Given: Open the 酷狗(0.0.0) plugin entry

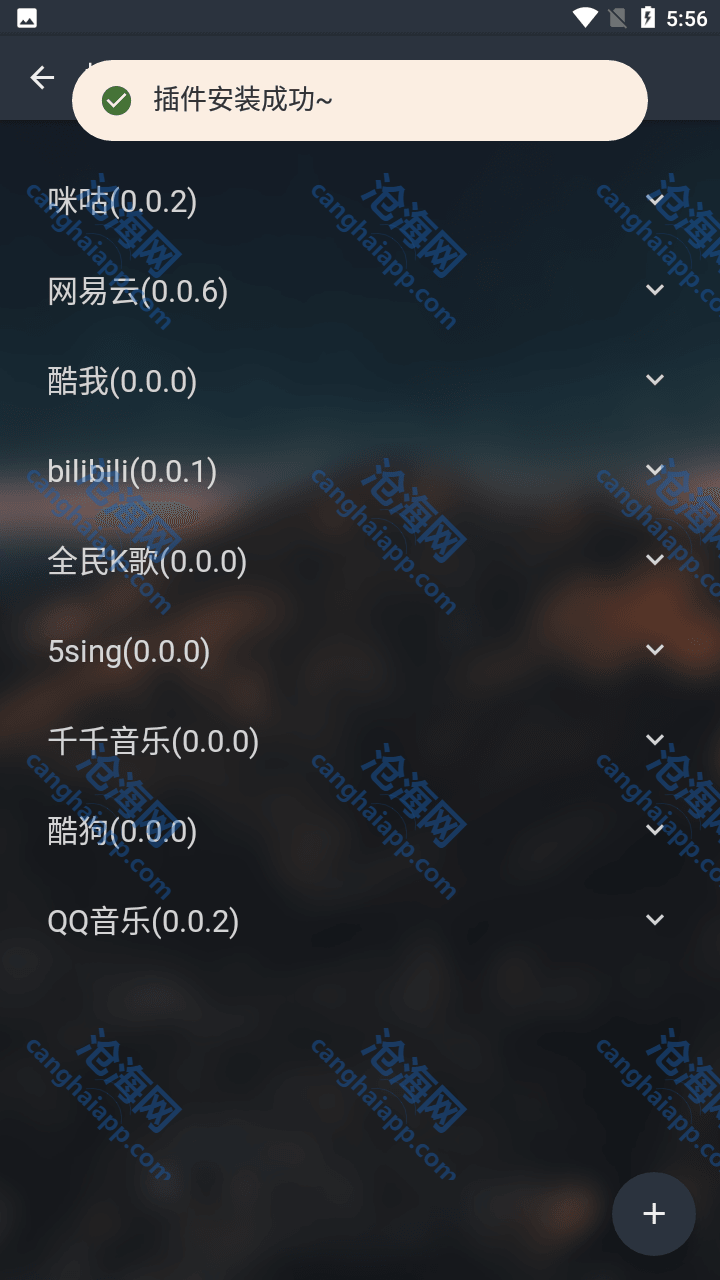Looking at the screenshot, I should tap(655, 830).
